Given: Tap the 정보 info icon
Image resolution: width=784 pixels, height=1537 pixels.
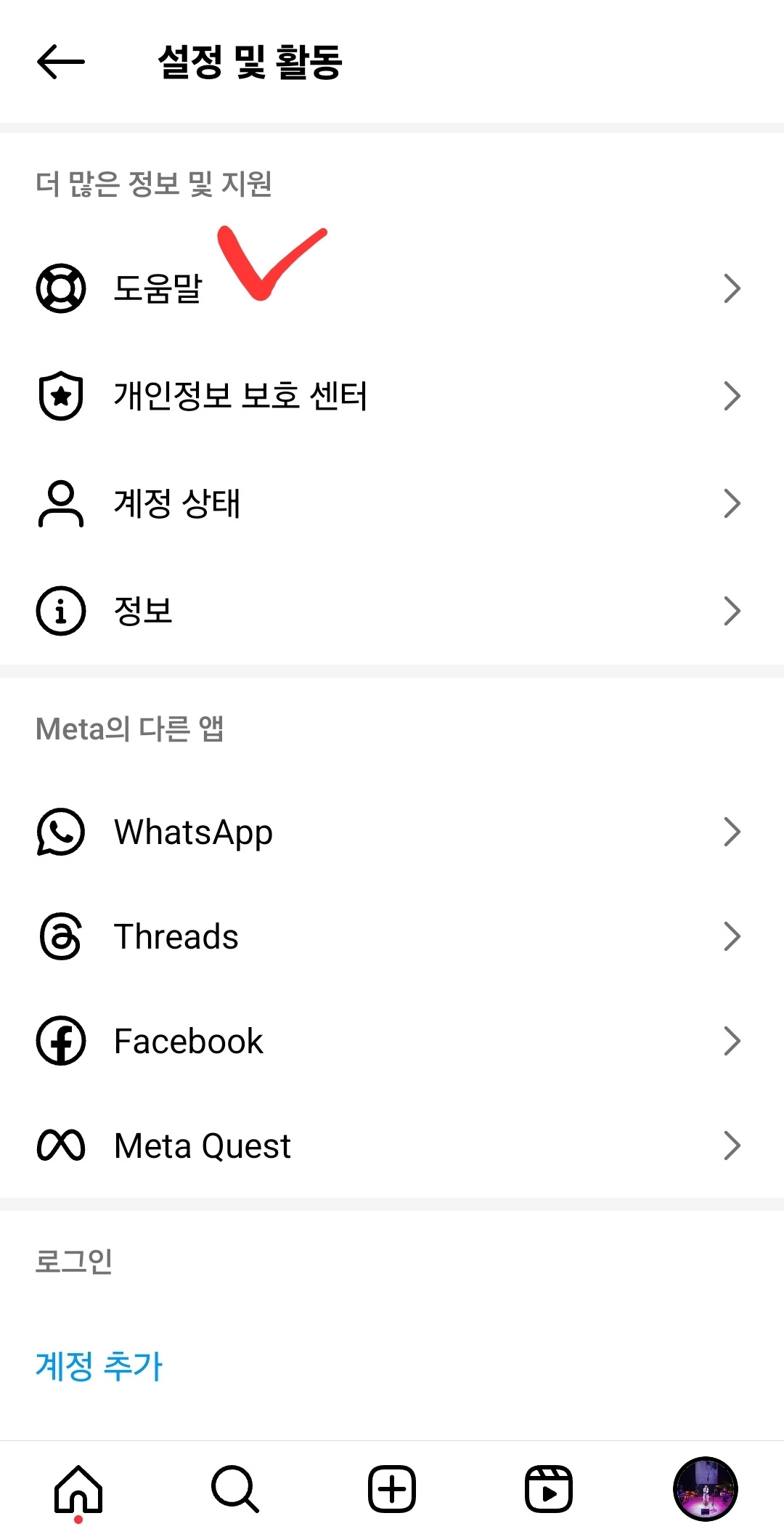Looking at the screenshot, I should pyautogui.click(x=61, y=611).
